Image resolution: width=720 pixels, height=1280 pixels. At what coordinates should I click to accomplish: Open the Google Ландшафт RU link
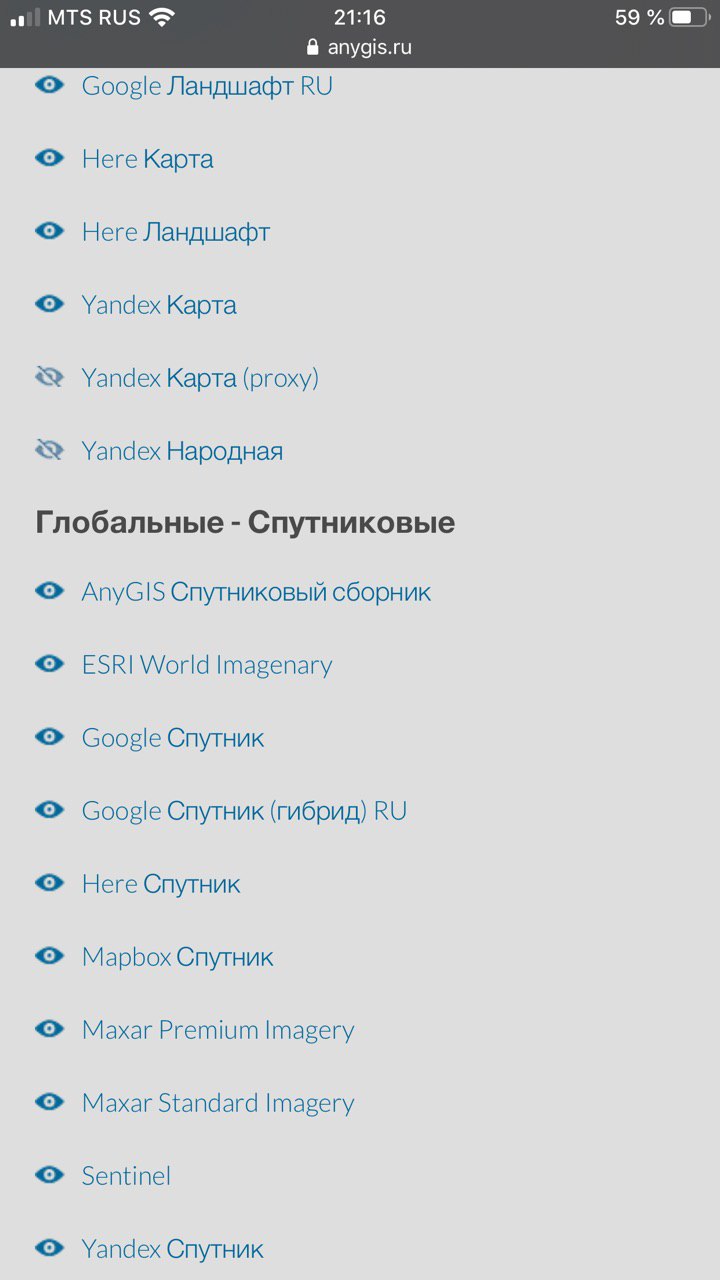[x=207, y=86]
